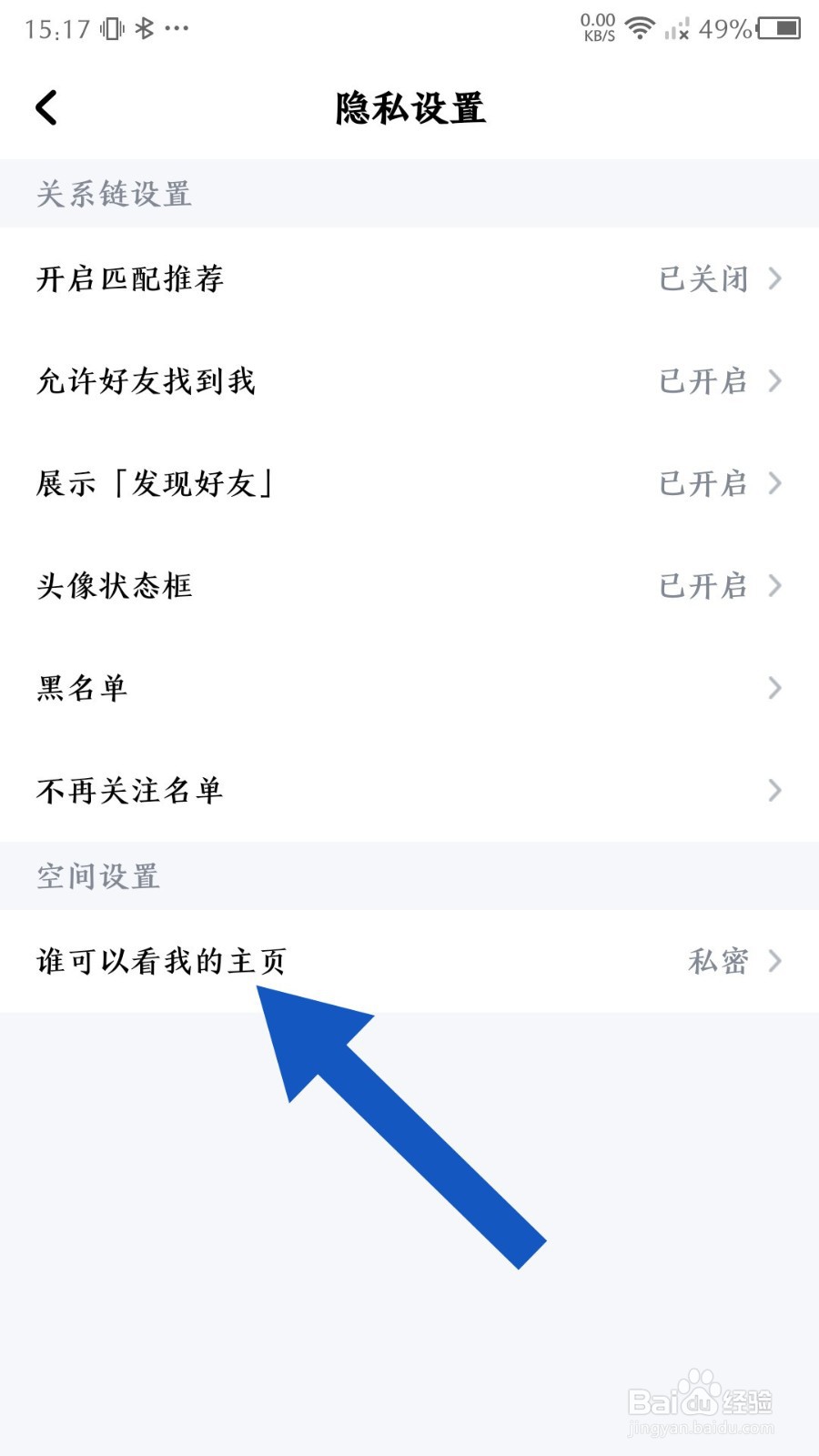Viewport: 819px width, 1456px height.
Task: Enable 开启匹配推荐 which is currently 已关闭
Action: point(409,279)
